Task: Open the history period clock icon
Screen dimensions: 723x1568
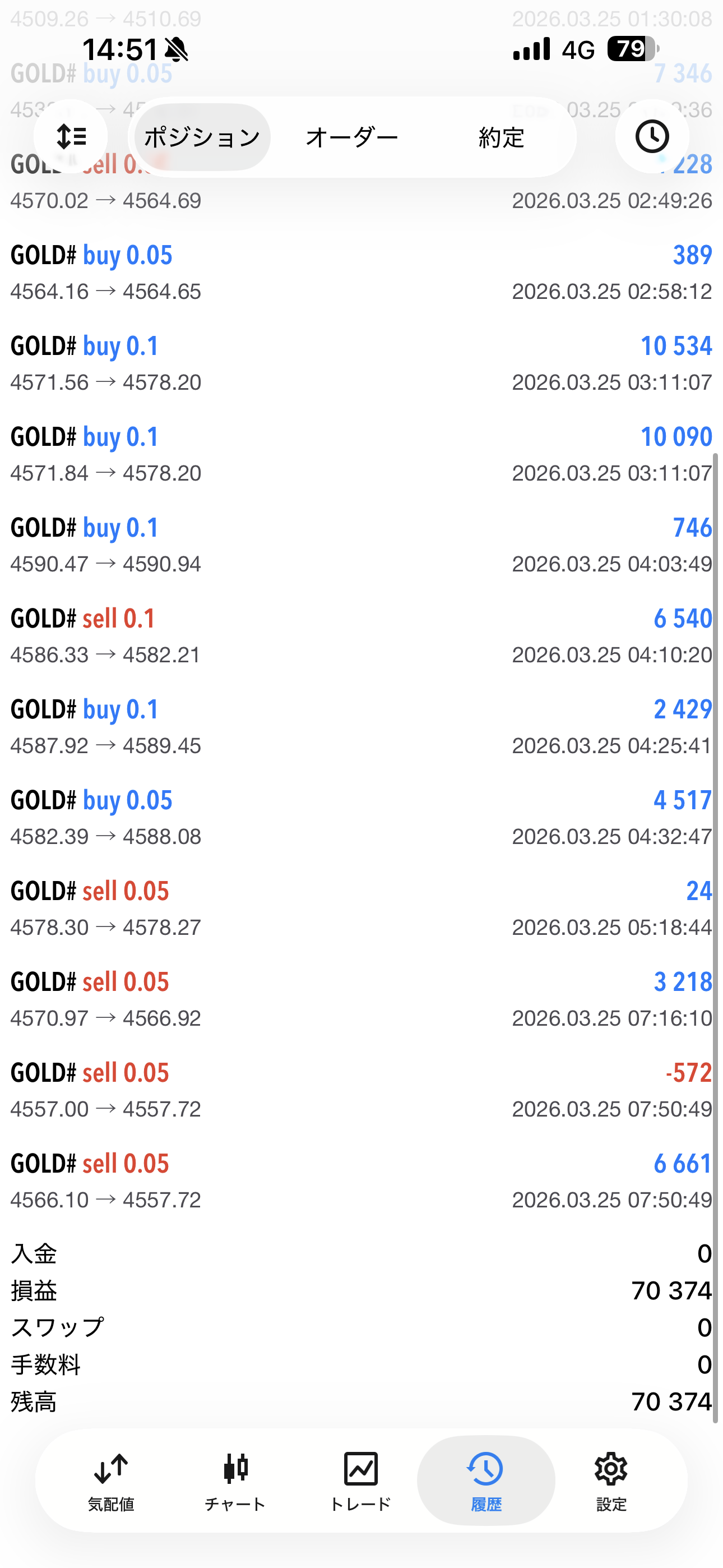Action: 652,136
